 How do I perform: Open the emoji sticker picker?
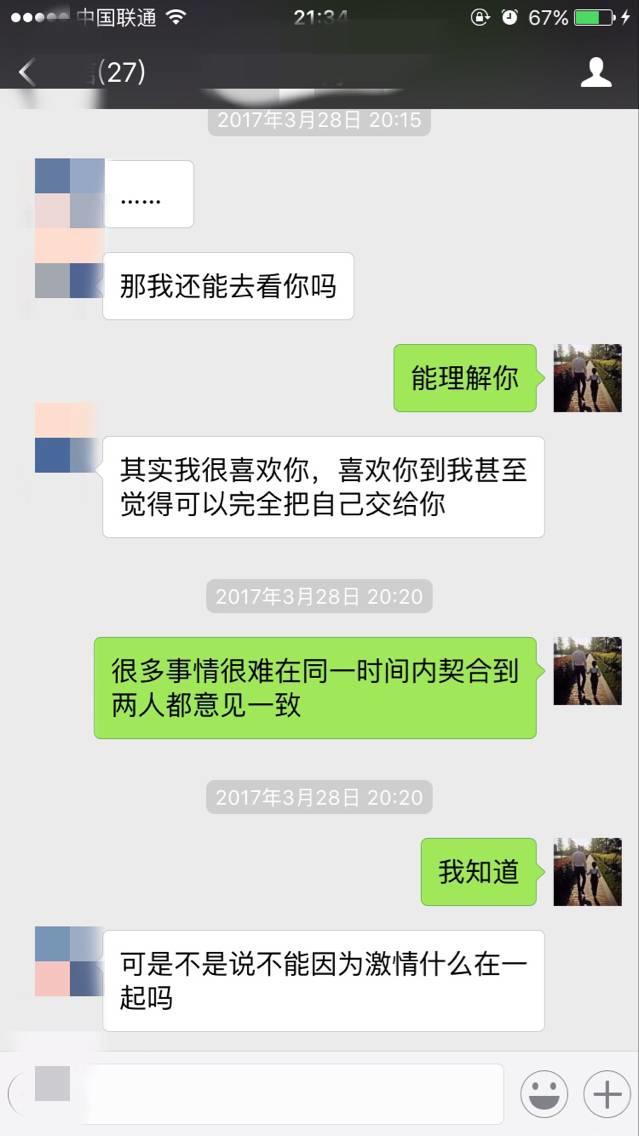point(544,1095)
